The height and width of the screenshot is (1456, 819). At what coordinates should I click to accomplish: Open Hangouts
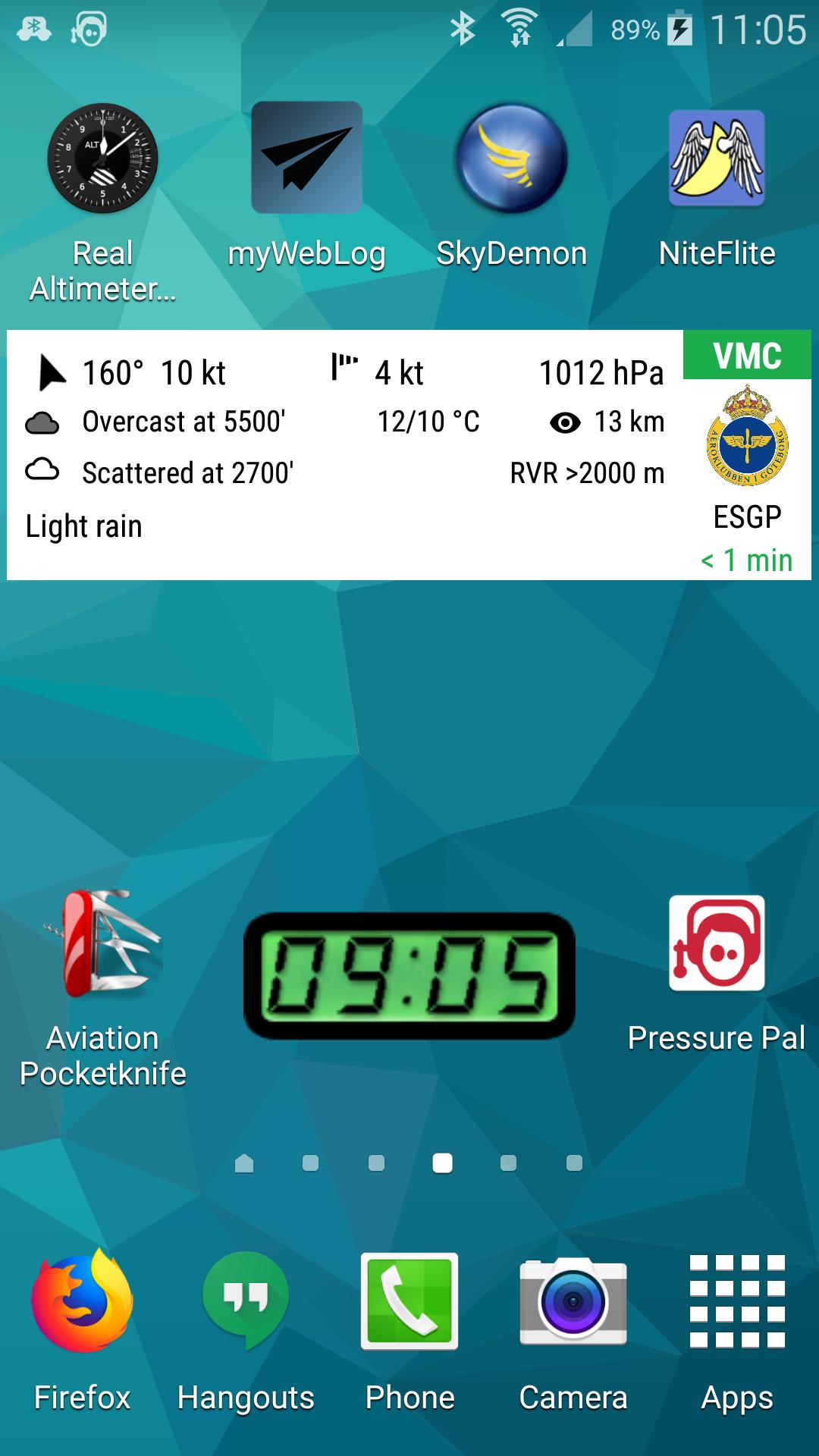(246, 1301)
